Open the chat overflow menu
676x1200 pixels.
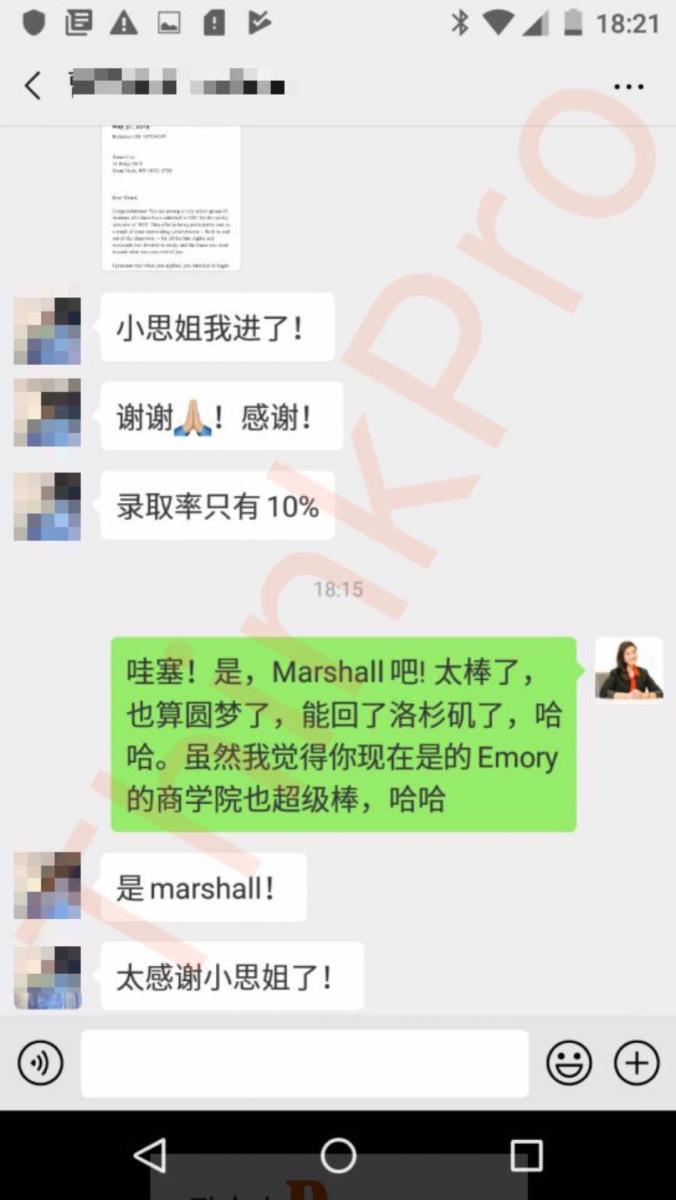pyautogui.click(x=628, y=87)
